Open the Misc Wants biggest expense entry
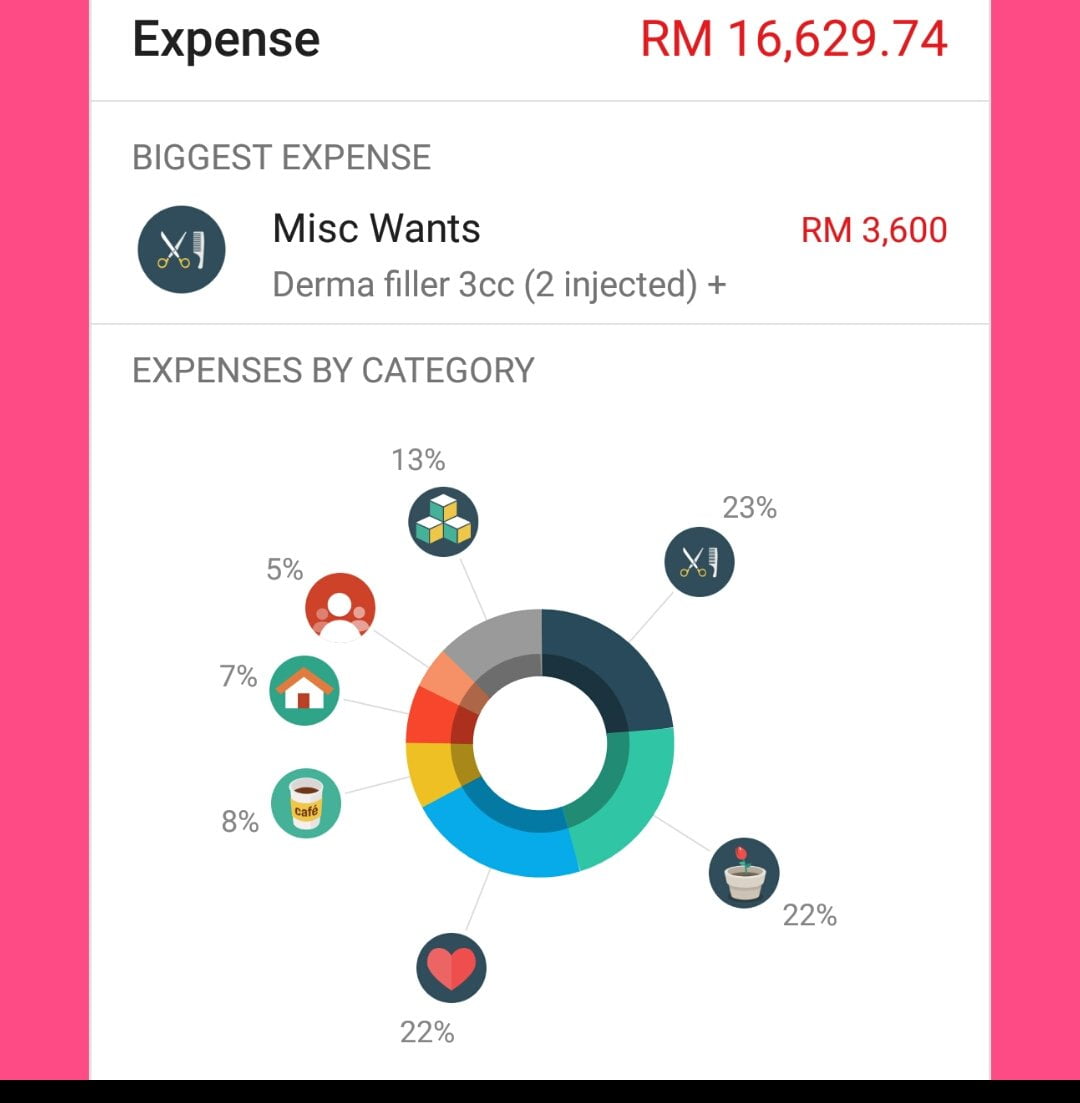 pyautogui.click(x=540, y=255)
